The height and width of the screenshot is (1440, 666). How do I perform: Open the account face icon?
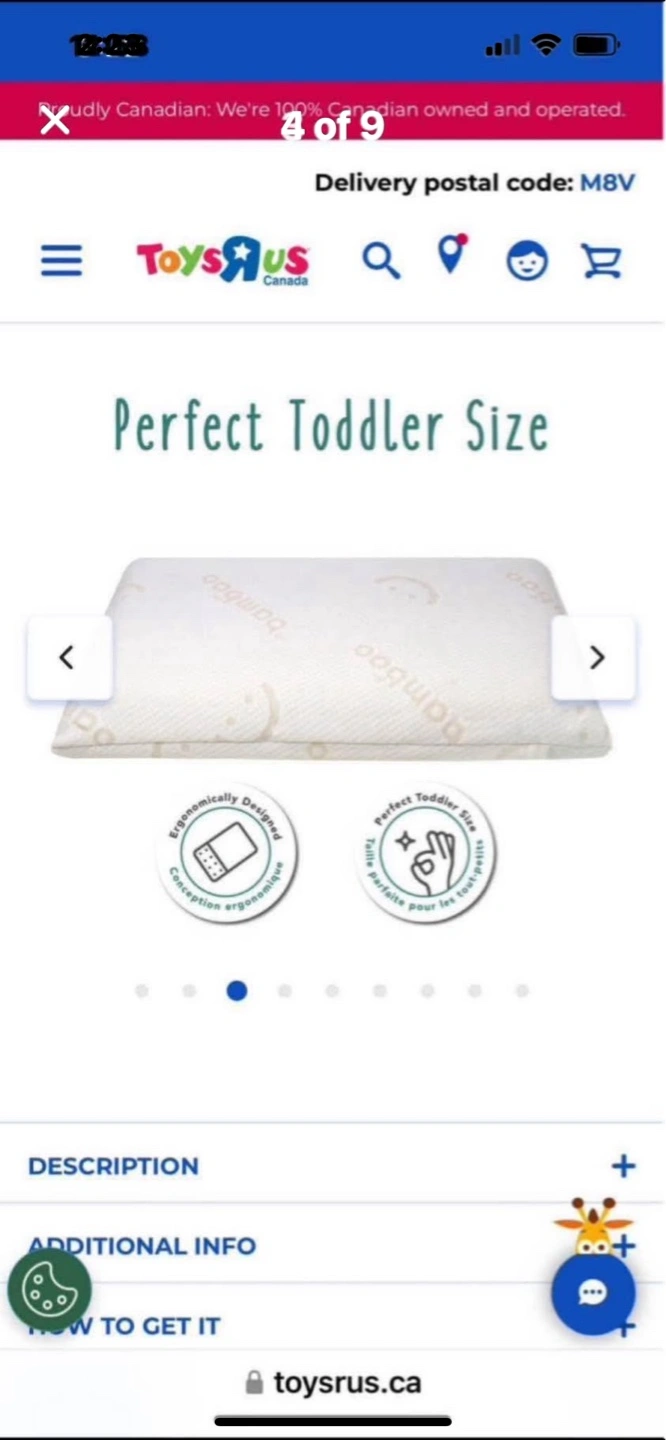click(527, 261)
